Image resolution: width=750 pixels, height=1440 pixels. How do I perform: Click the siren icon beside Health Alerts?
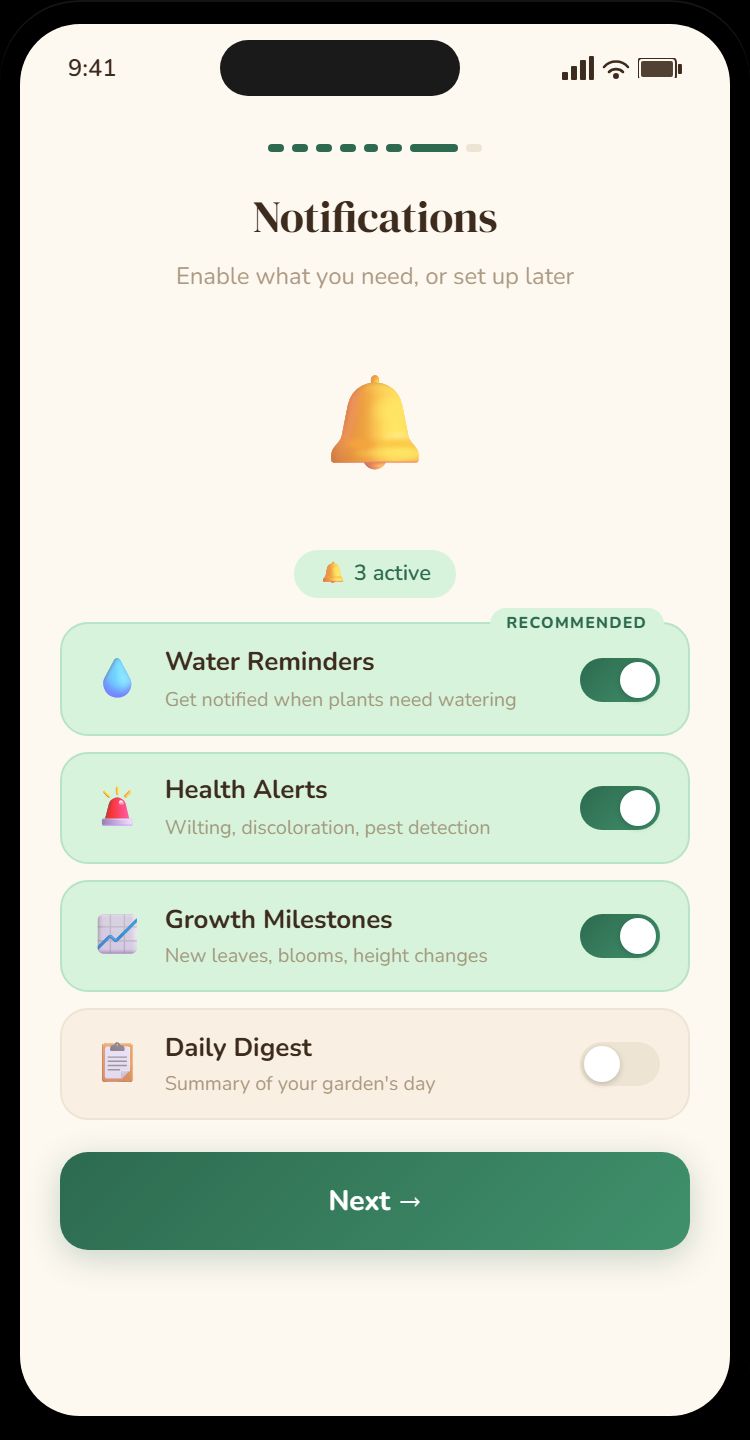pos(117,806)
